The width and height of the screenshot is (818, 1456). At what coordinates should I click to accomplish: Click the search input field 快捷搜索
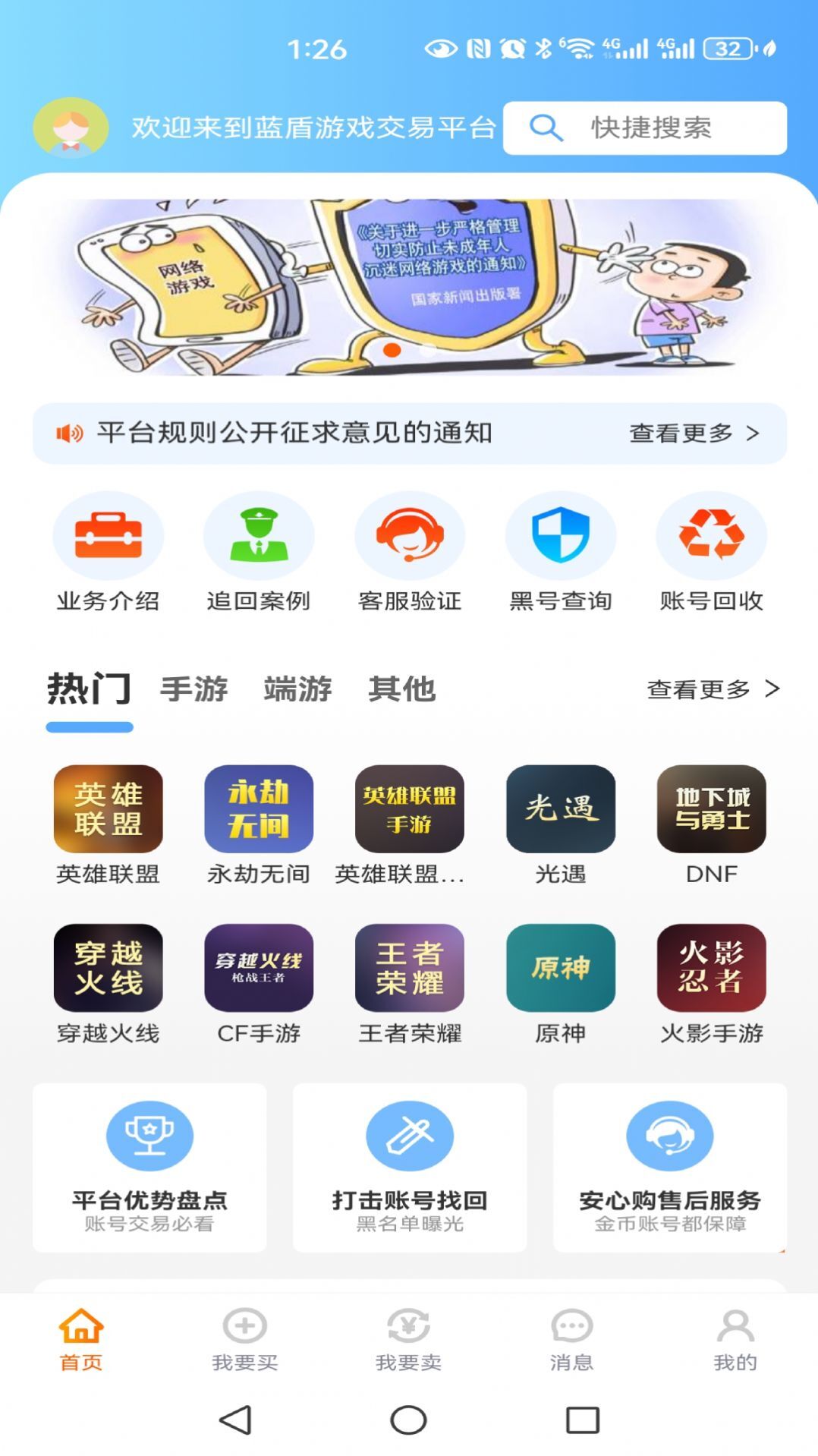[x=651, y=128]
